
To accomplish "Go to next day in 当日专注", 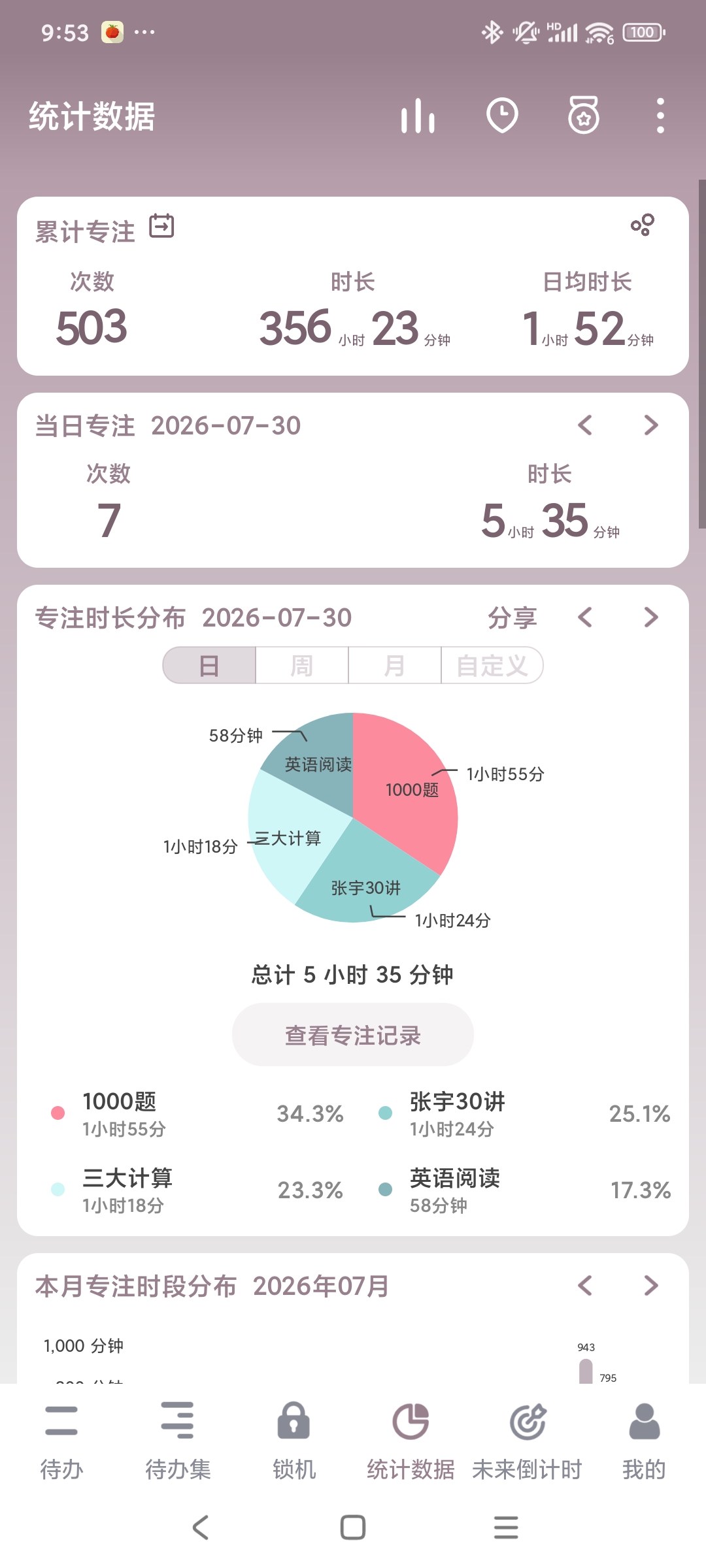I will click(650, 425).
